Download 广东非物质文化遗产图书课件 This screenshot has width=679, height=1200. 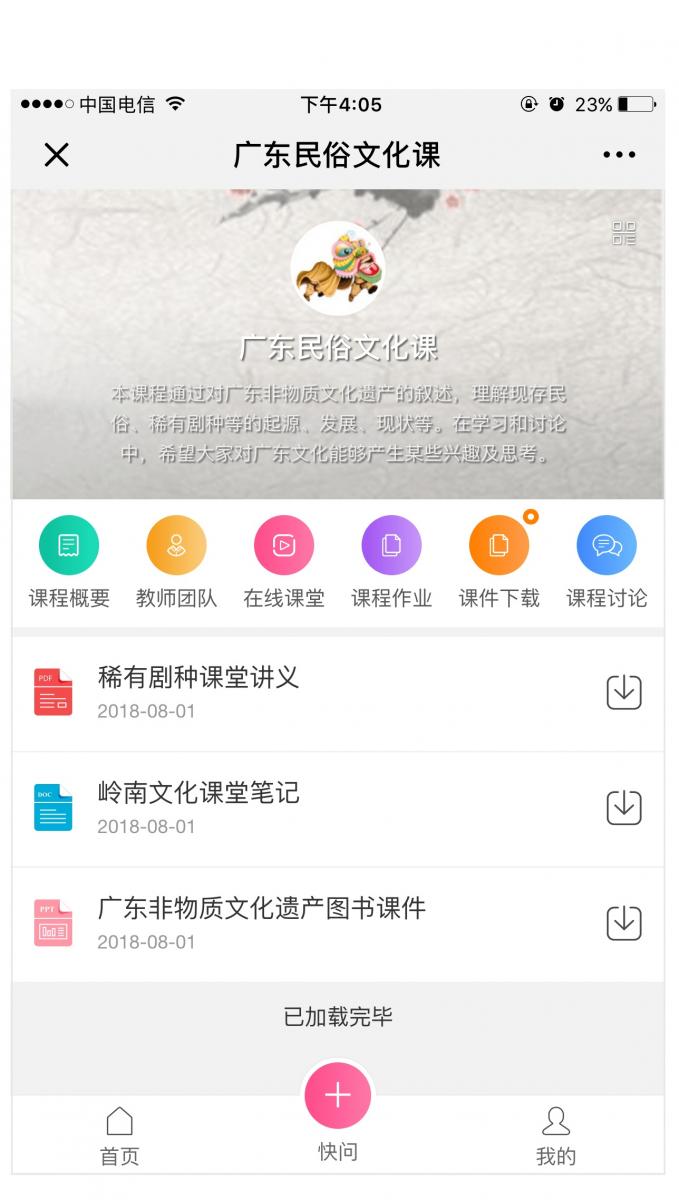624,922
